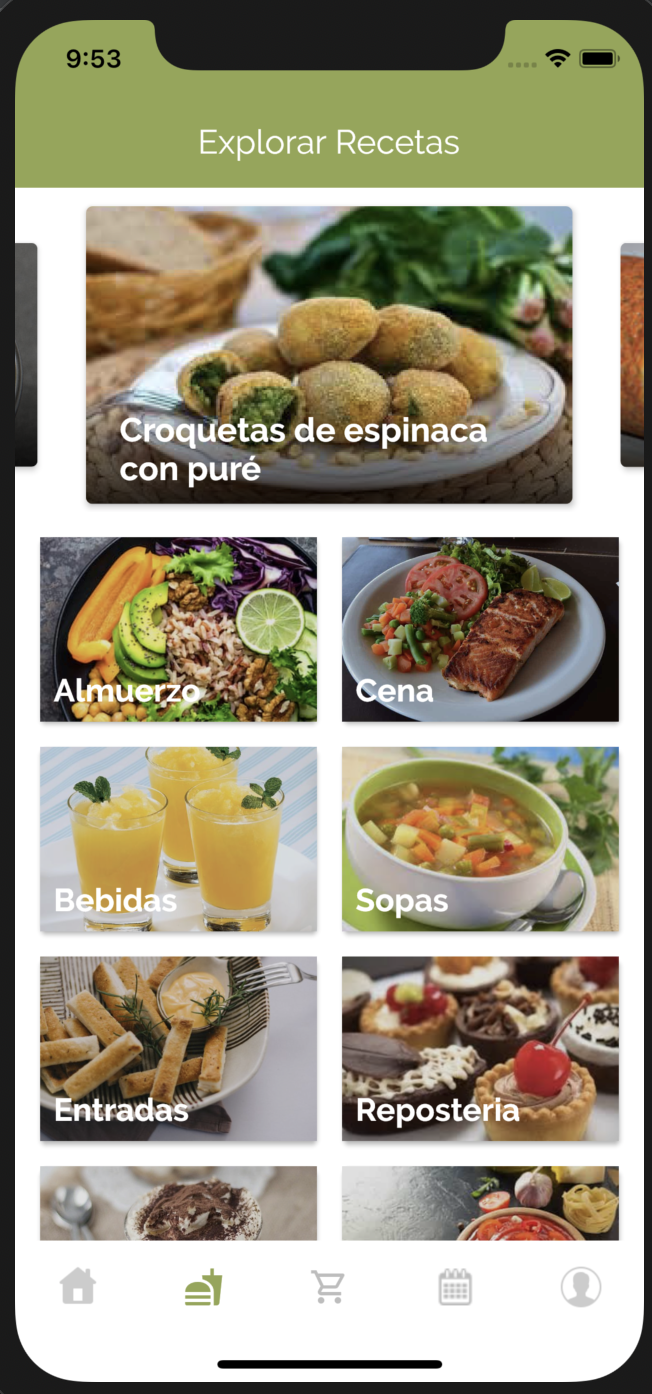Select the recipes burger tab
The height and width of the screenshot is (1394, 652).
pyautogui.click(x=203, y=1287)
